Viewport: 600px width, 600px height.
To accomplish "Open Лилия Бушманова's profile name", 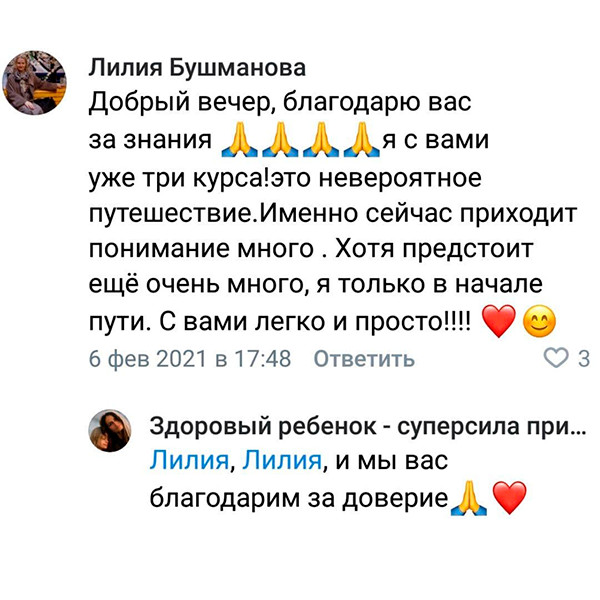I will tap(198, 67).
